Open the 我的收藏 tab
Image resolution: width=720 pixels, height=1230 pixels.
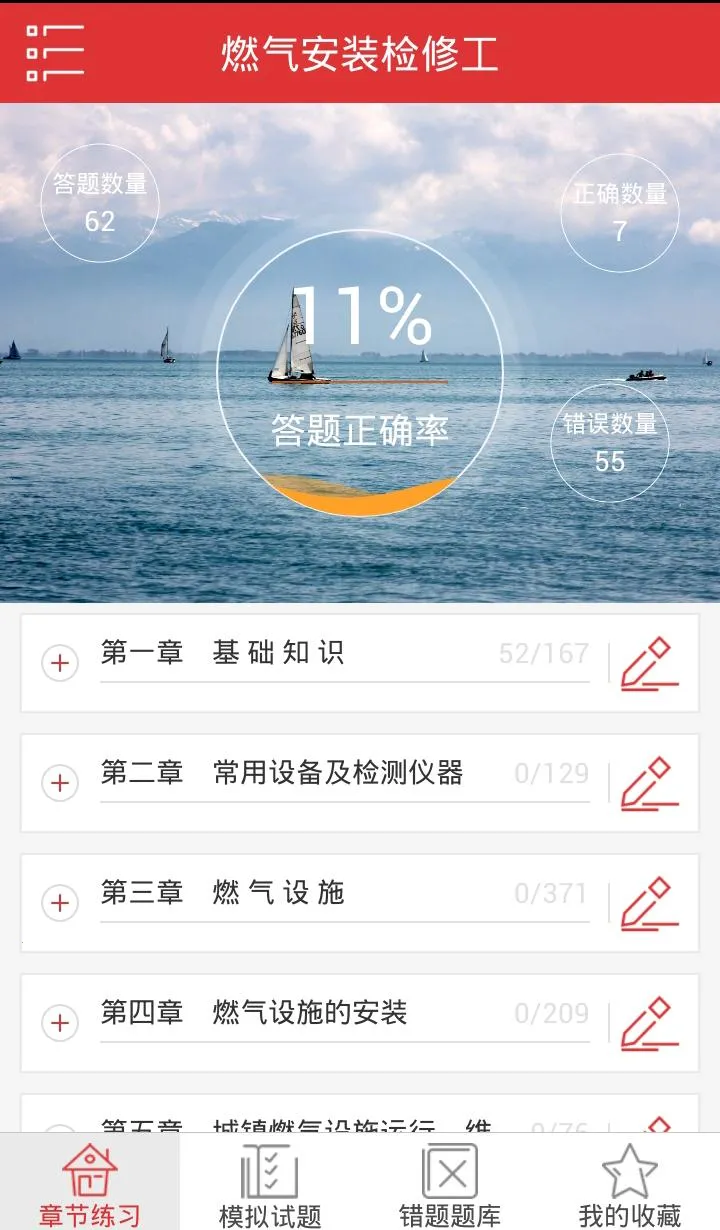tap(630, 1186)
